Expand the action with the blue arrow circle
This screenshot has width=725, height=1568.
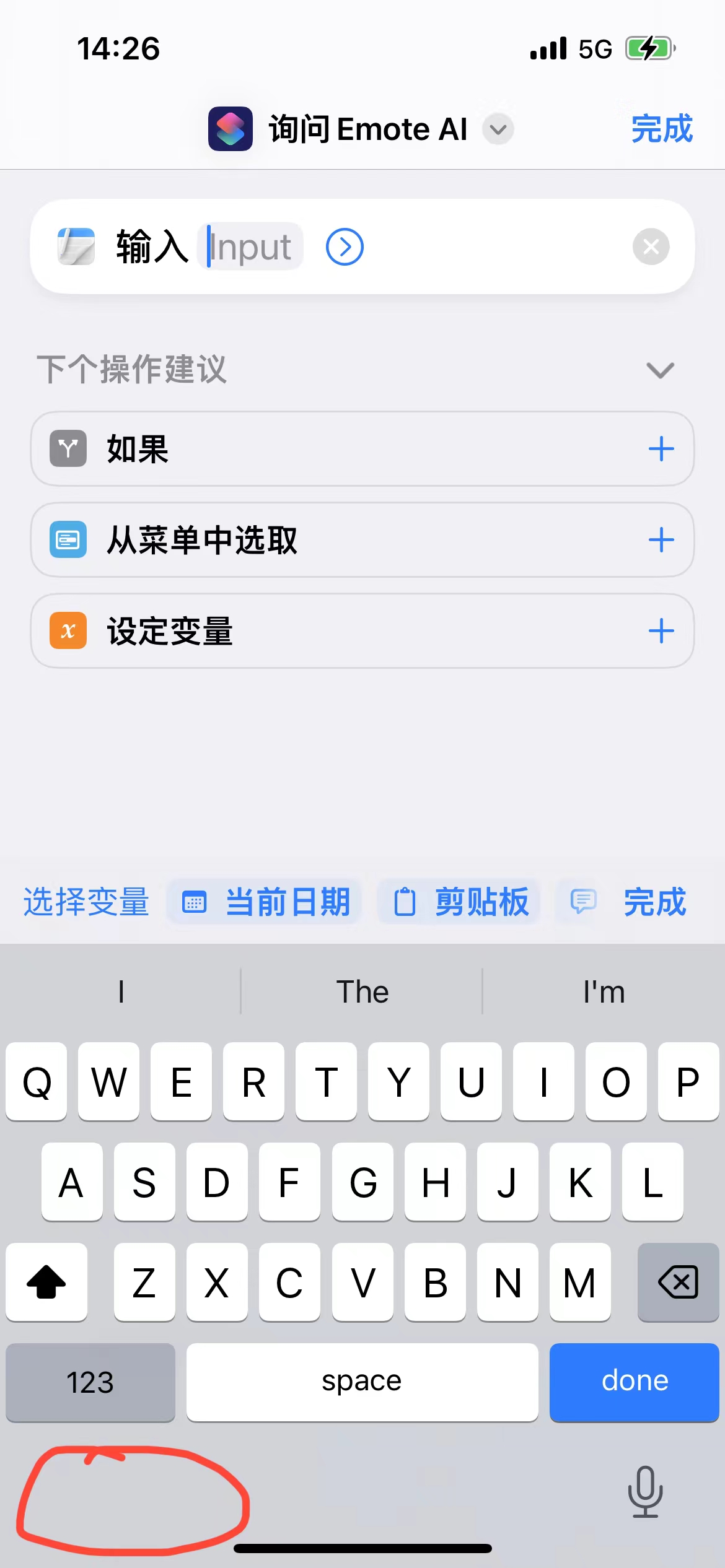[345, 246]
